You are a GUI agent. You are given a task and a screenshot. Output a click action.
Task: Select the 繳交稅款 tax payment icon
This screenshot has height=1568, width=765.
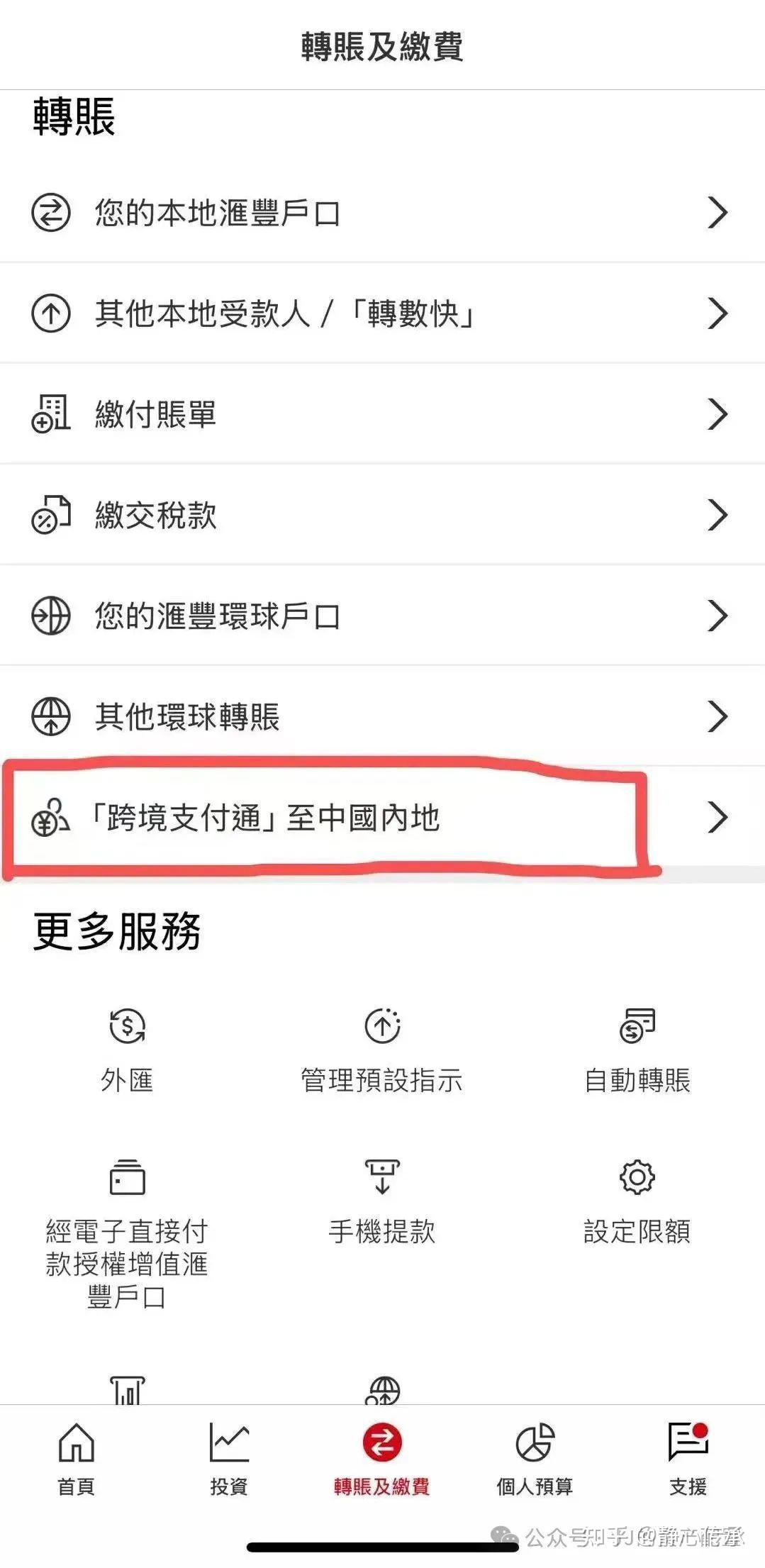pos(50,513)
